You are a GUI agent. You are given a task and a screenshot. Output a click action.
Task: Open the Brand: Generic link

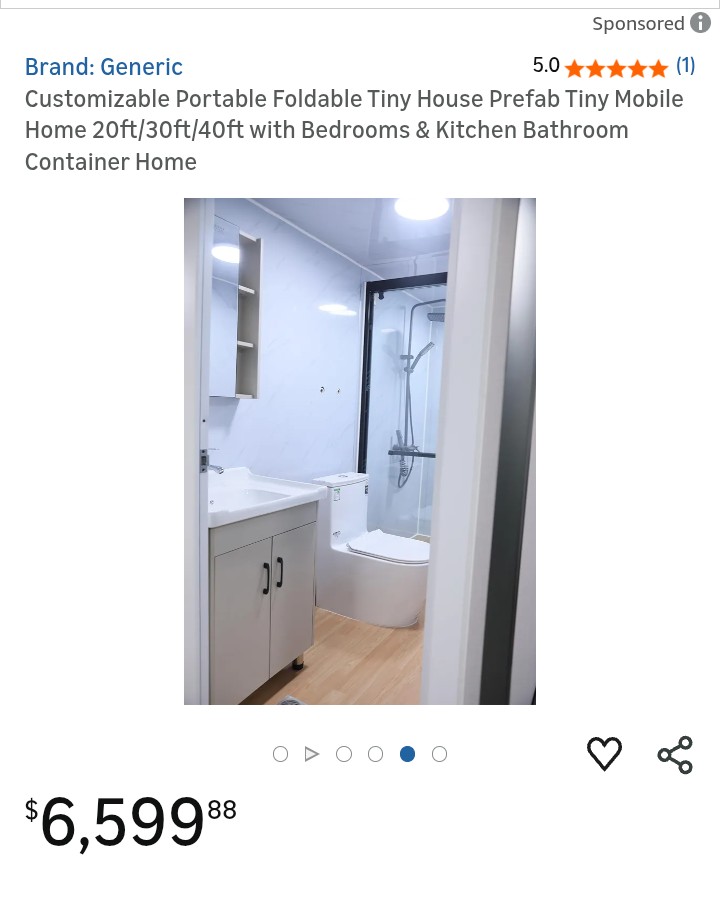click(x=104, y=67)
